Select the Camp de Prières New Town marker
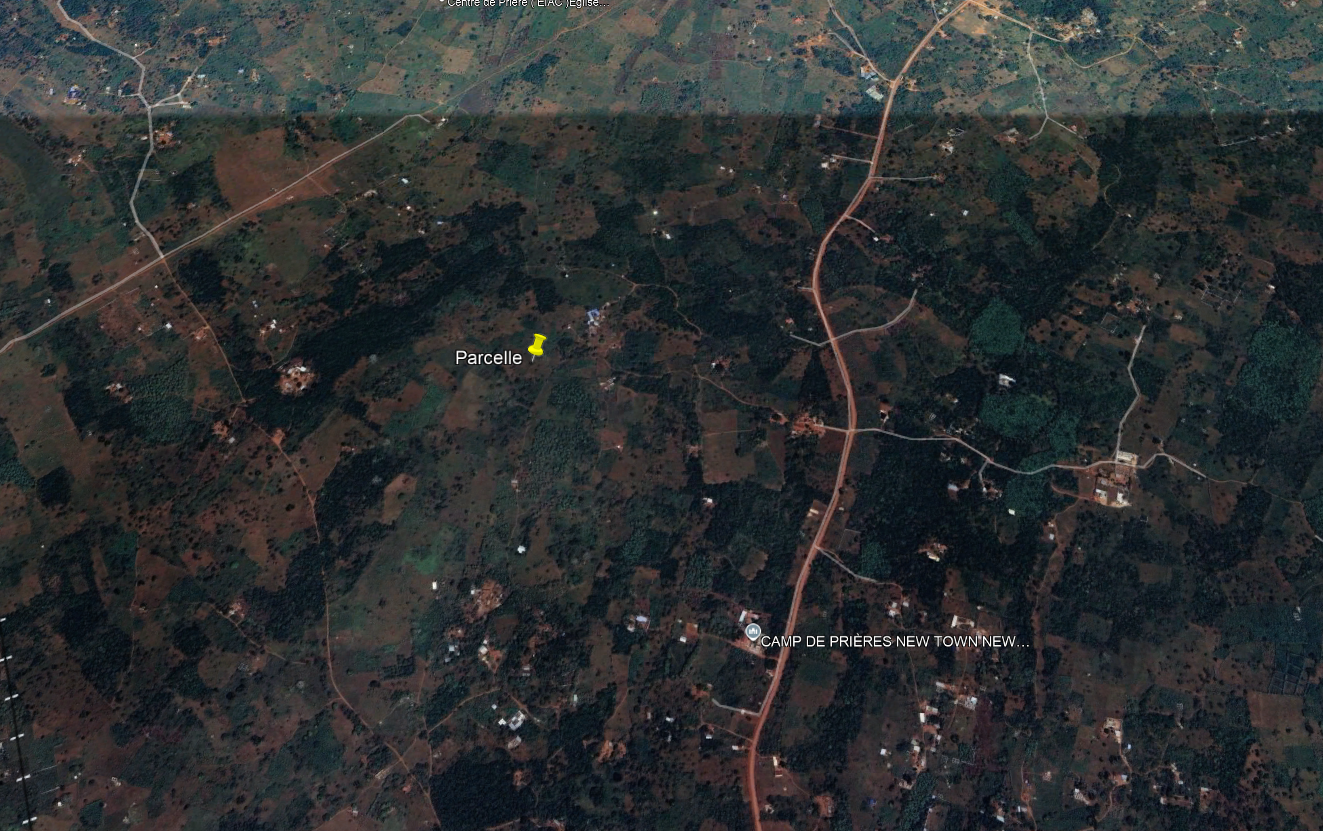1323x831 pixels. [752, 632]
